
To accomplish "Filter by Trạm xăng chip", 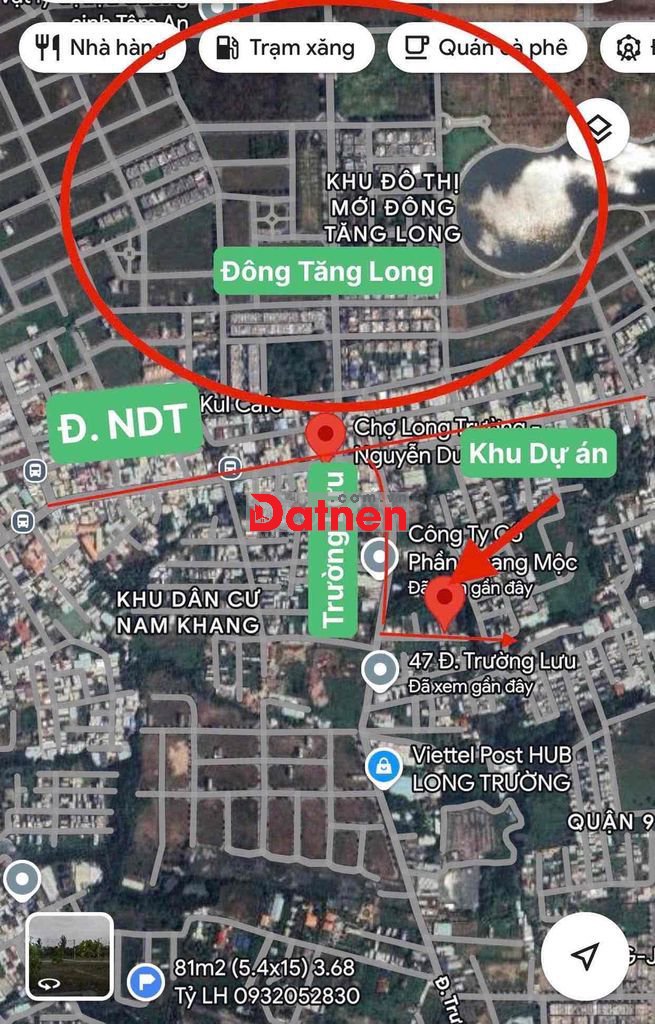I will [x=286, y=47].
